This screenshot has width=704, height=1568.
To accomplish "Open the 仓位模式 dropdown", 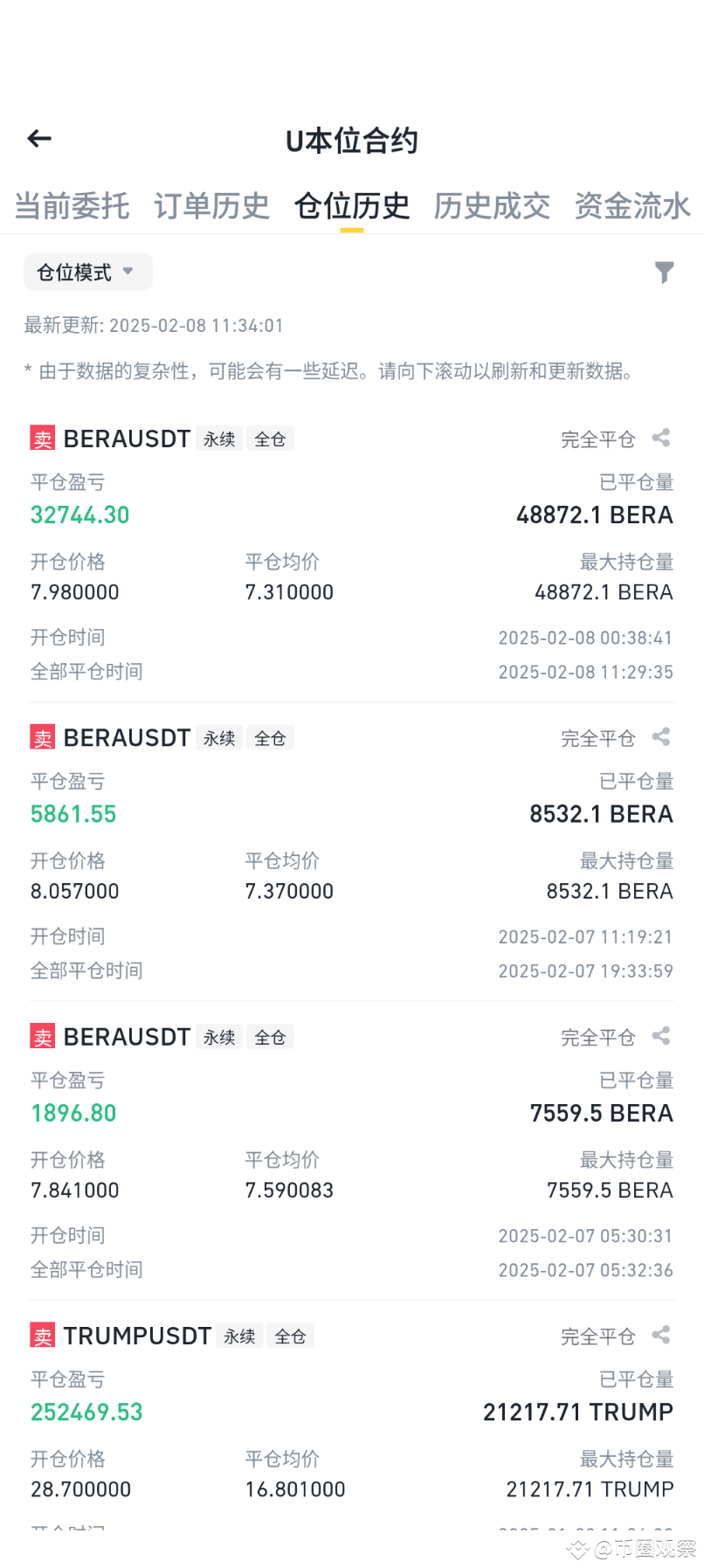I will pos(87,272).
